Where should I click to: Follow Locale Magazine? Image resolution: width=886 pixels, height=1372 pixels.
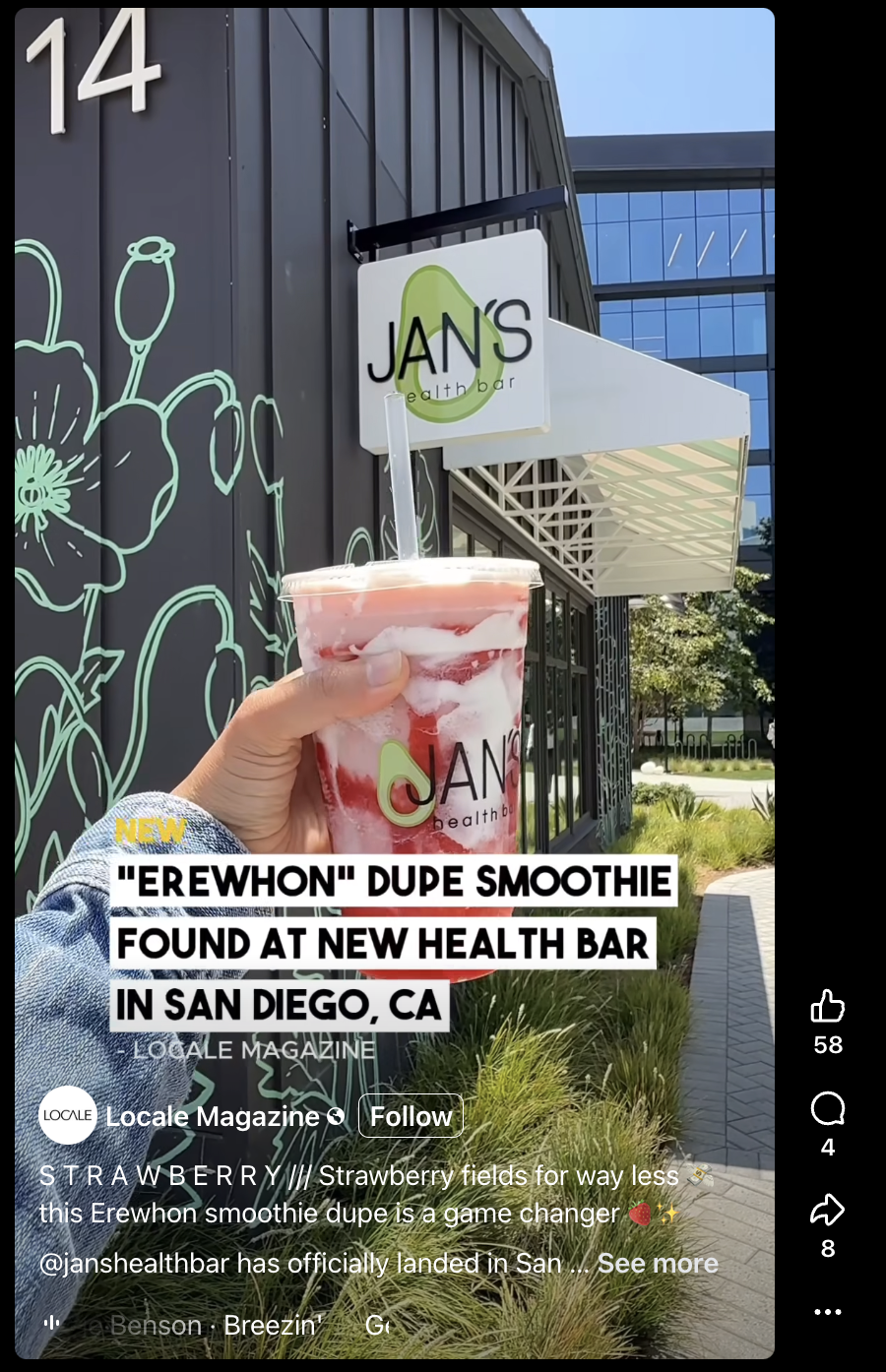[x=411, y=1116]
